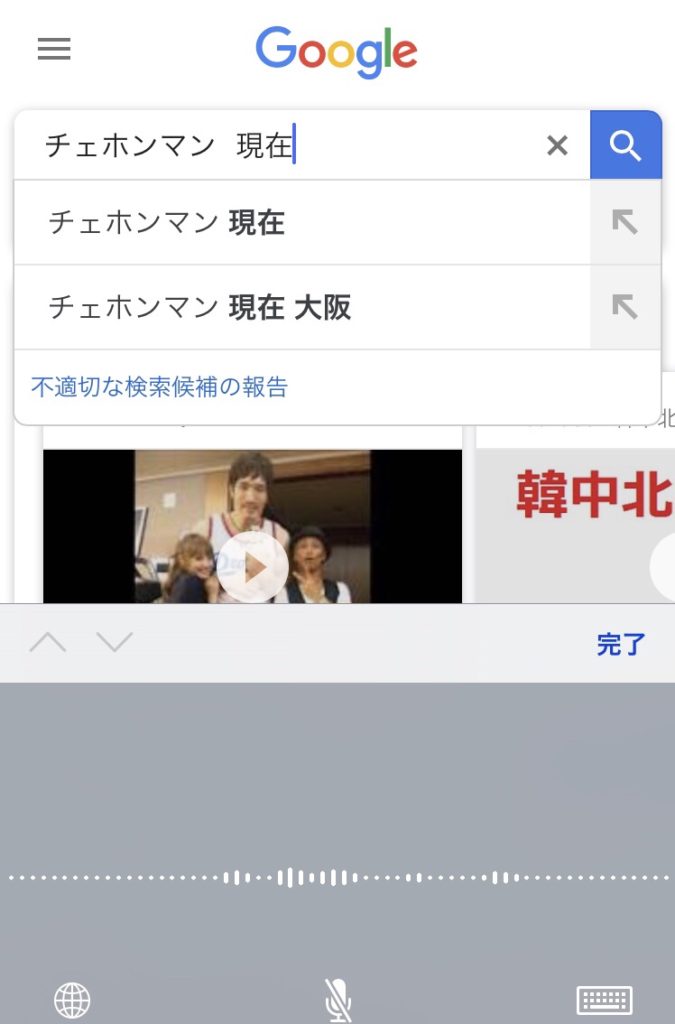The width and height of the screenshot is (675, 1024).
Task: Tap the search text field
Action: coord(280,146)
